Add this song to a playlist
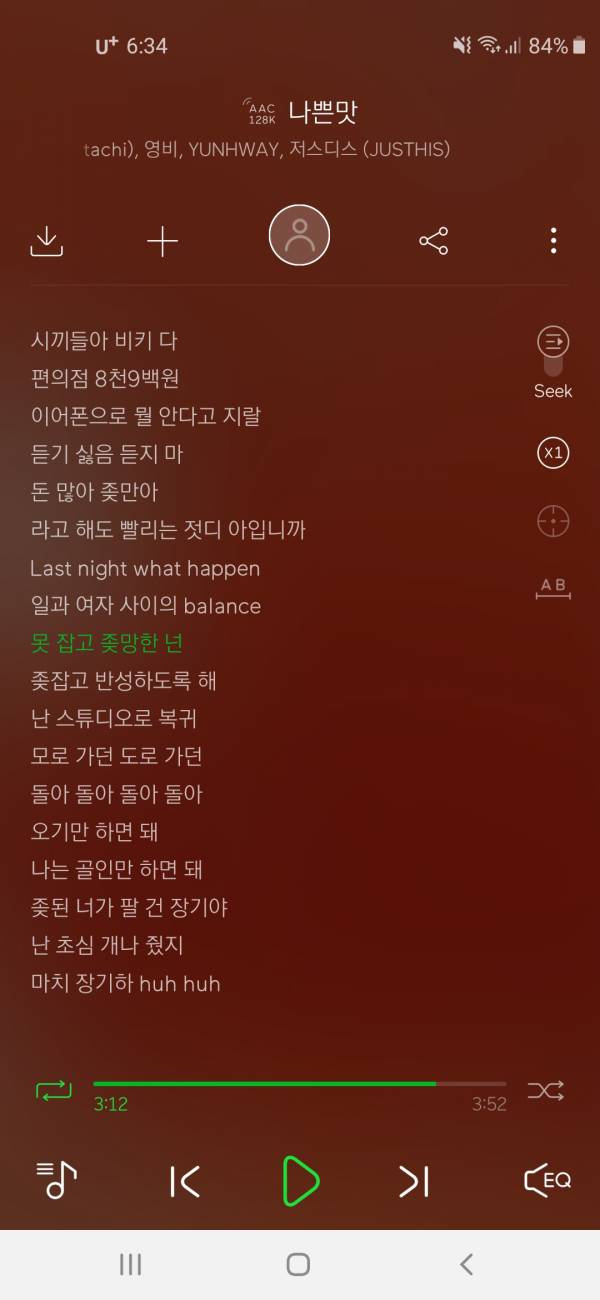Image resolution: width=600 pixels, height=1300 pixels. 162,241
